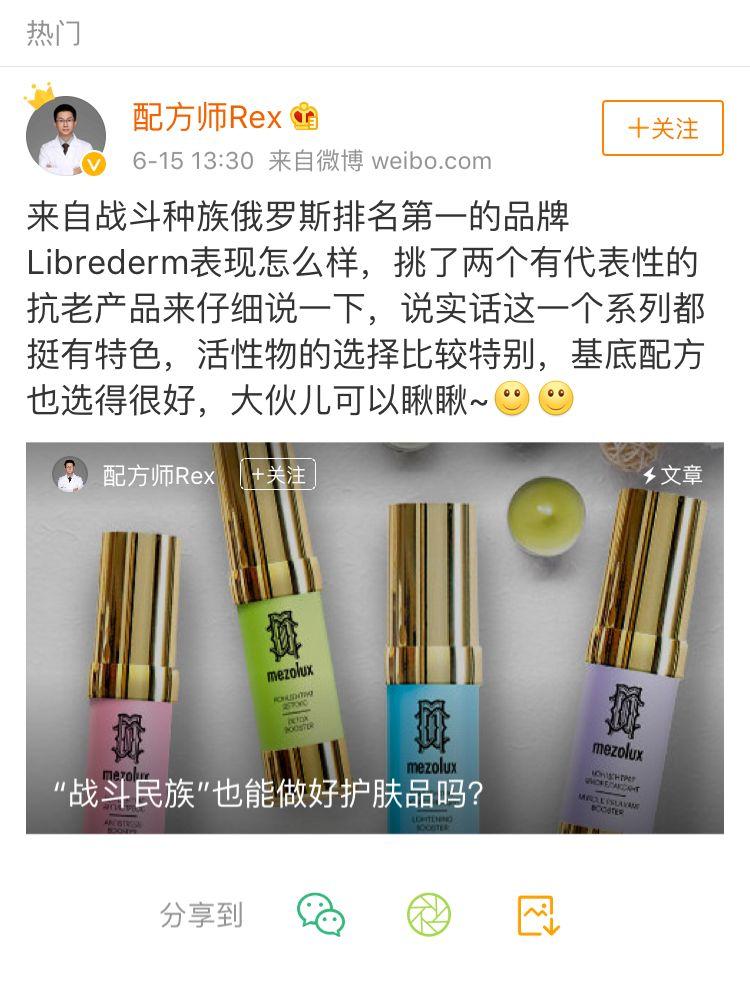The width and height of the screenshot is (750, 983).
Task: Share the post to WeChat Moments
Action: [x=429, y=914]
